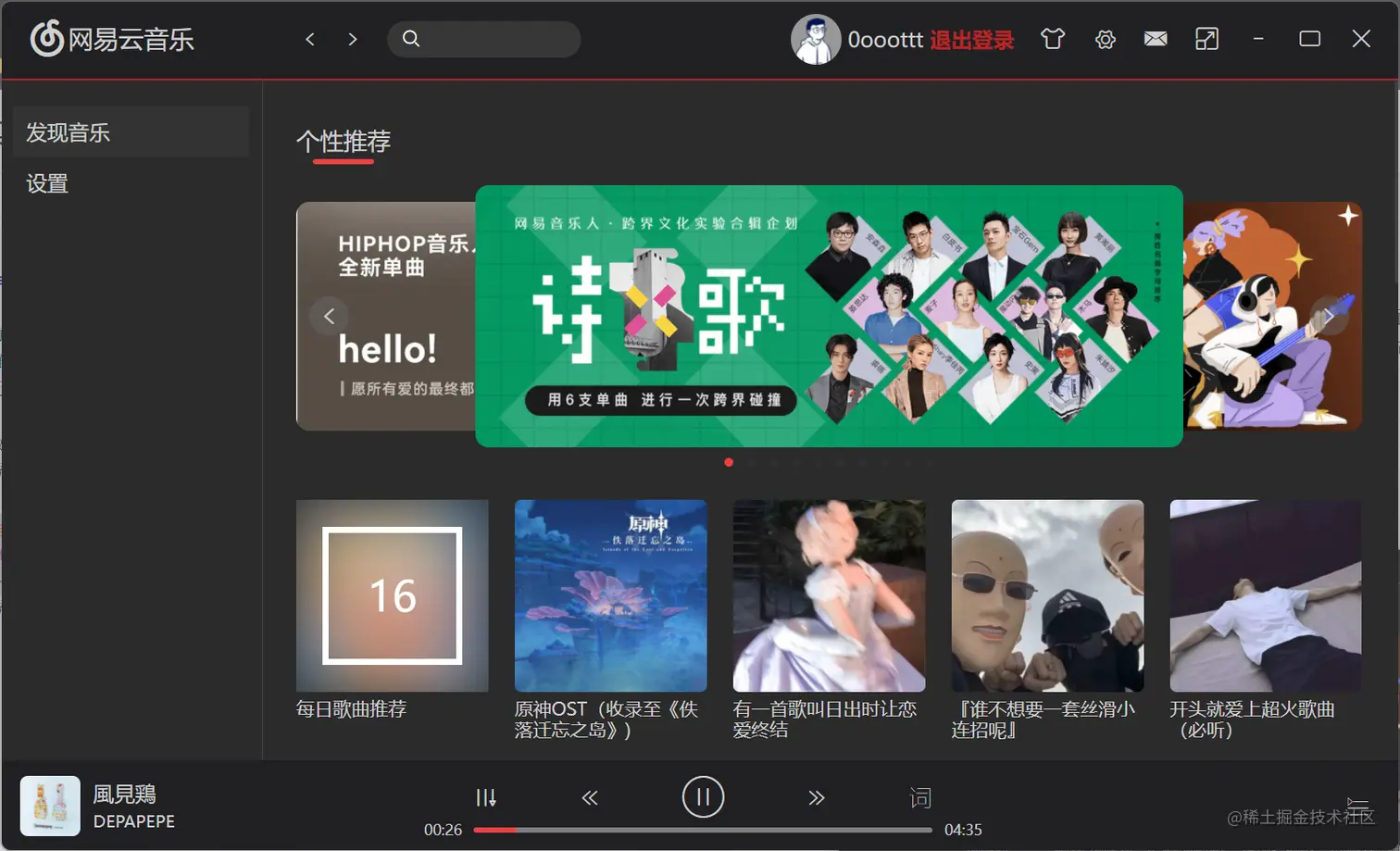Open the skin theme shirt icon

coord(1053,39)
